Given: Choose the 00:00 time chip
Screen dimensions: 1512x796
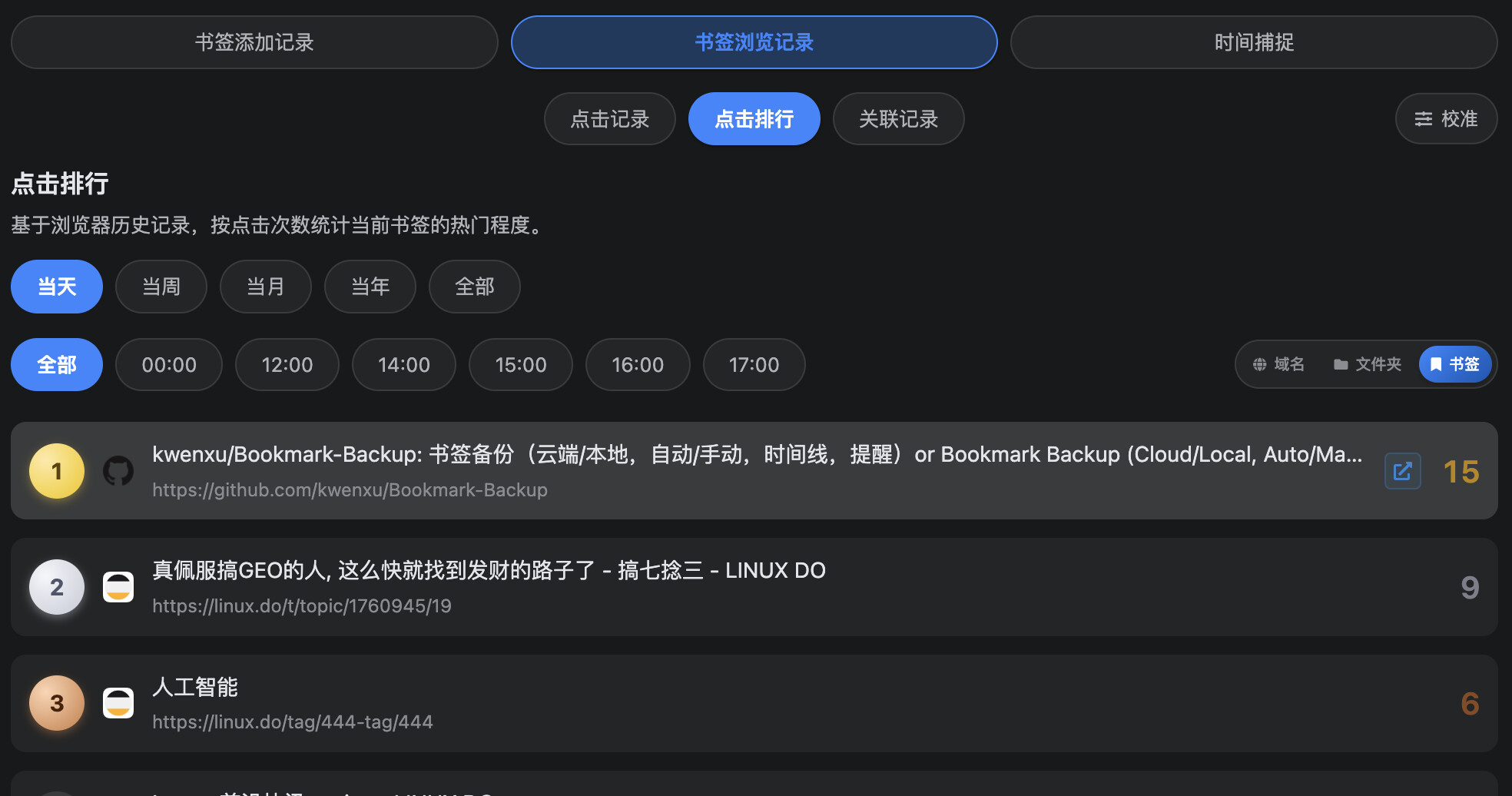Looking at the screenshot, I should [169, 365].
